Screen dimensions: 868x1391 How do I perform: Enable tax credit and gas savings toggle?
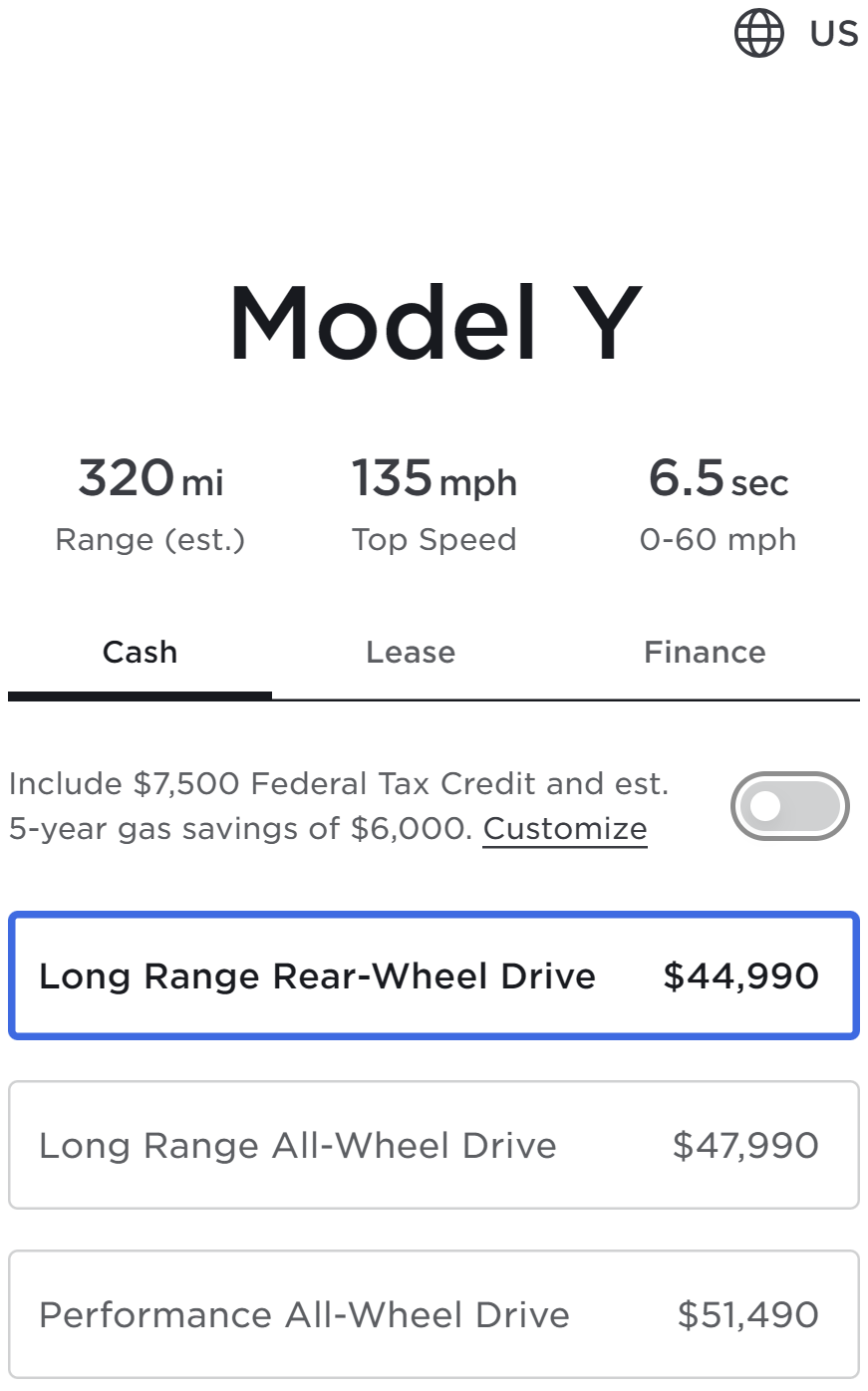point(789,806)
